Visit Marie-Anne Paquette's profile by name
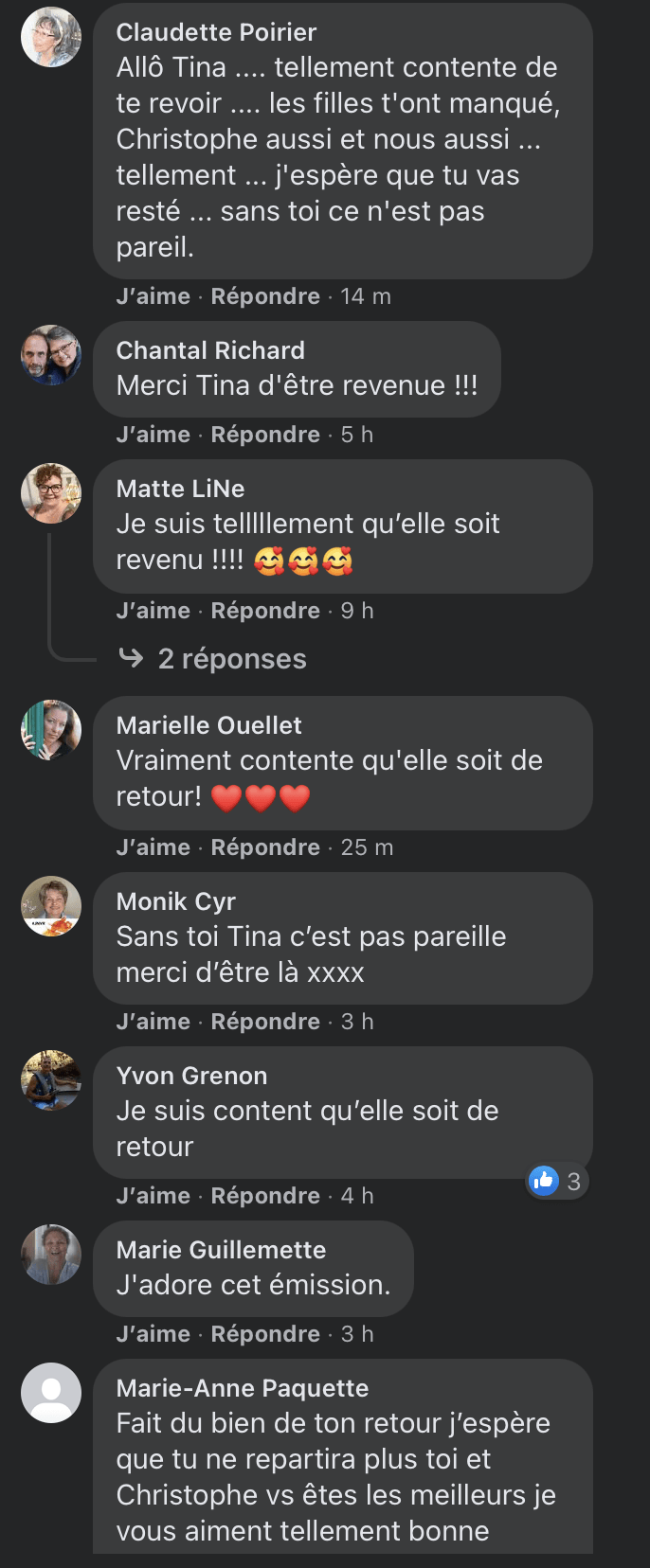This screenshot has width=650, height=1568. click(x=242, y=1388)
